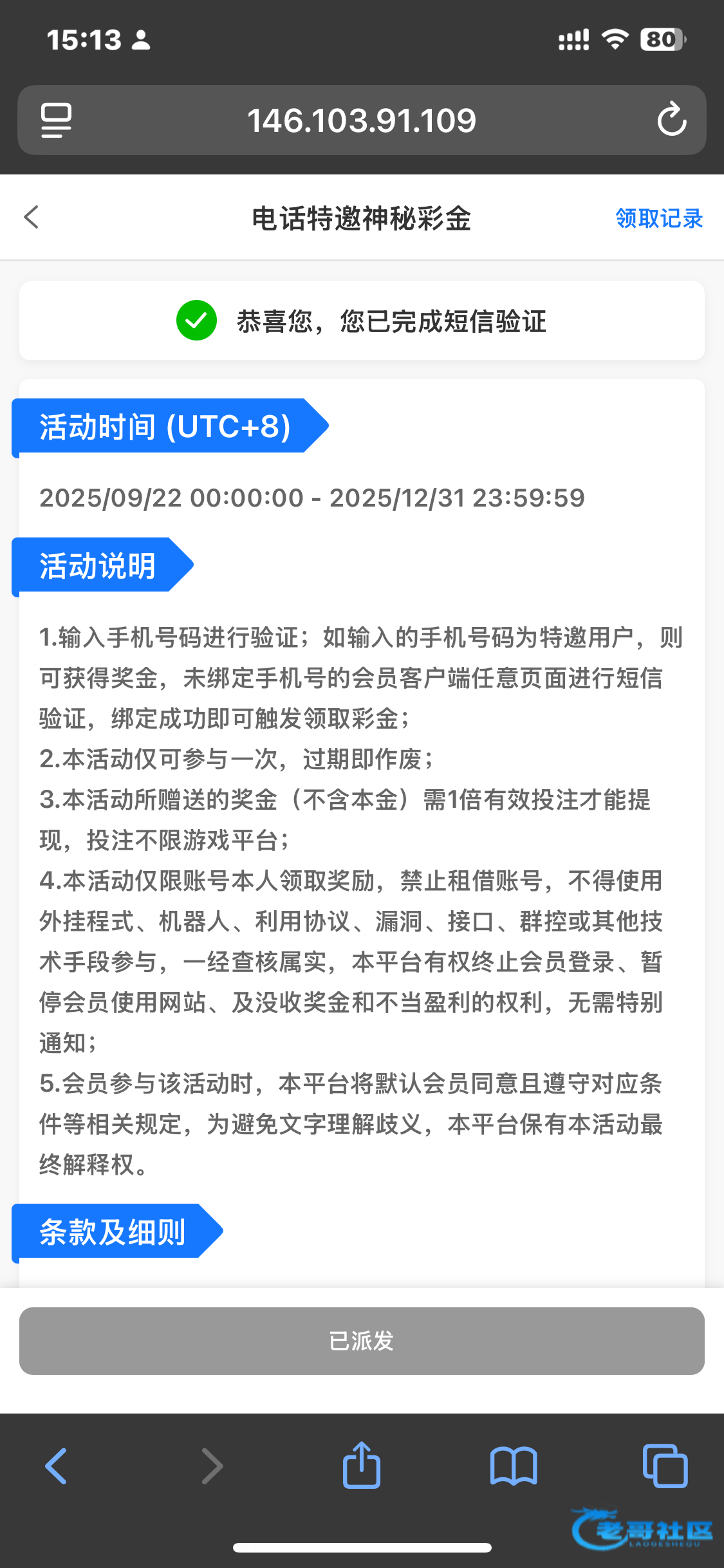Open the page settings icon in address bar
Screen dimensions: 724x1568
56,120
